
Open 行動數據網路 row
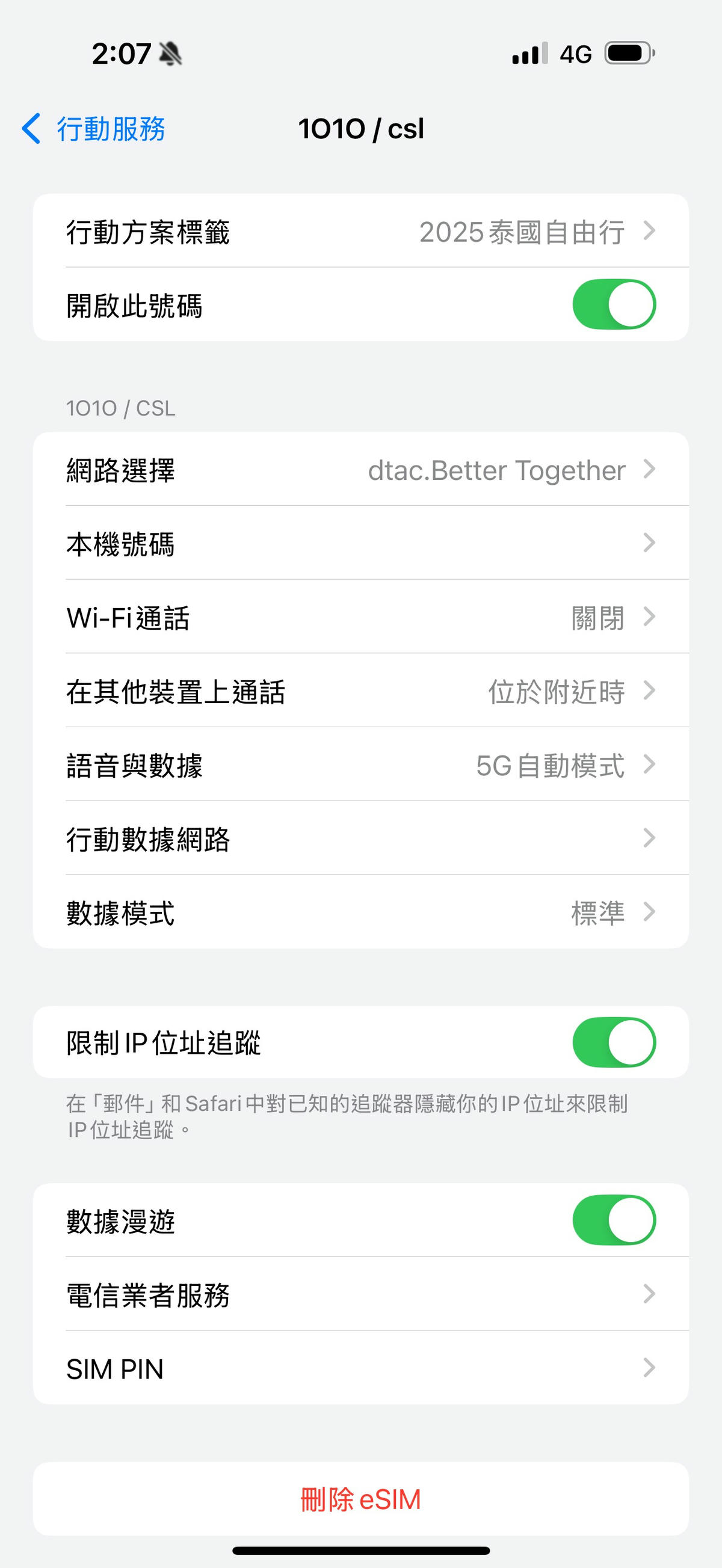(361, 838)
